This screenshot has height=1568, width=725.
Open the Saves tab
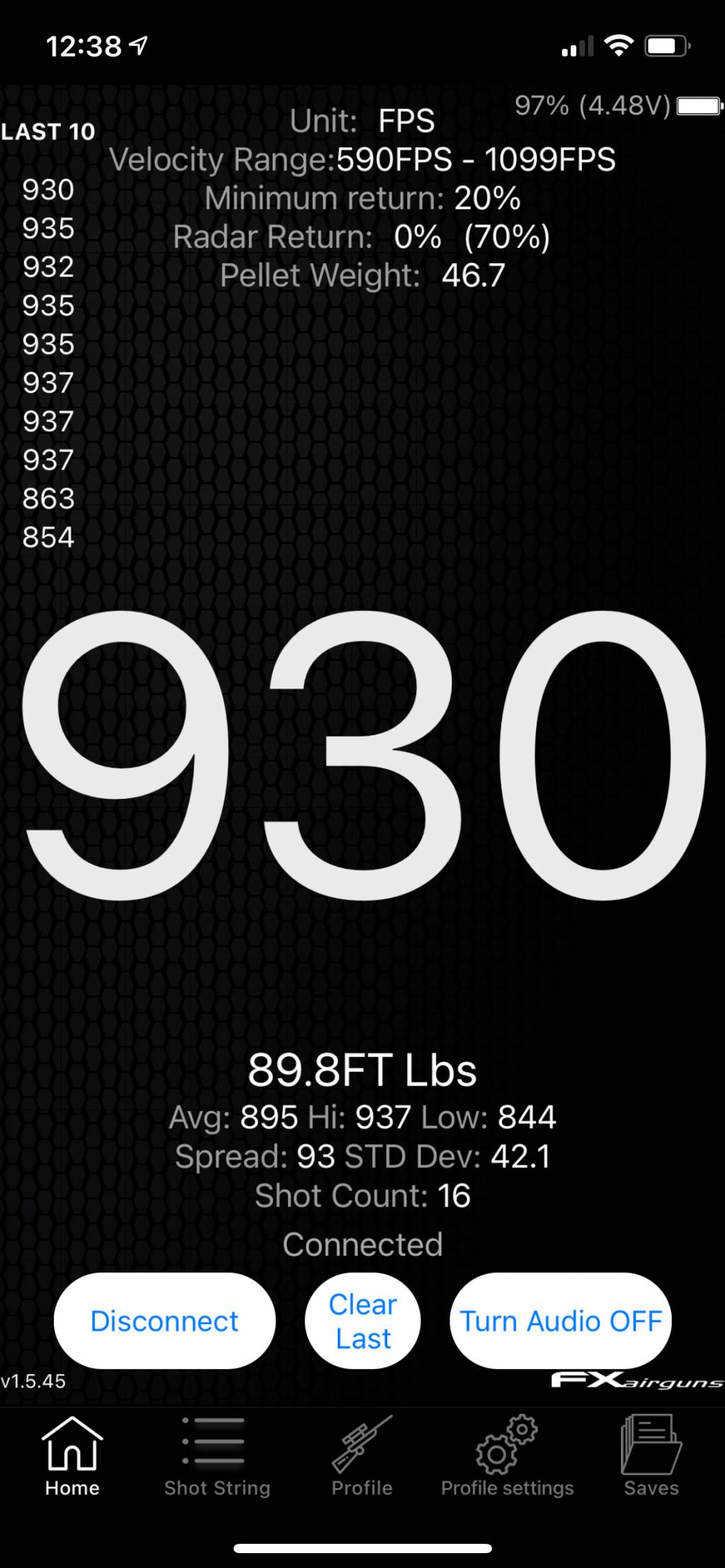[651, 1455]
